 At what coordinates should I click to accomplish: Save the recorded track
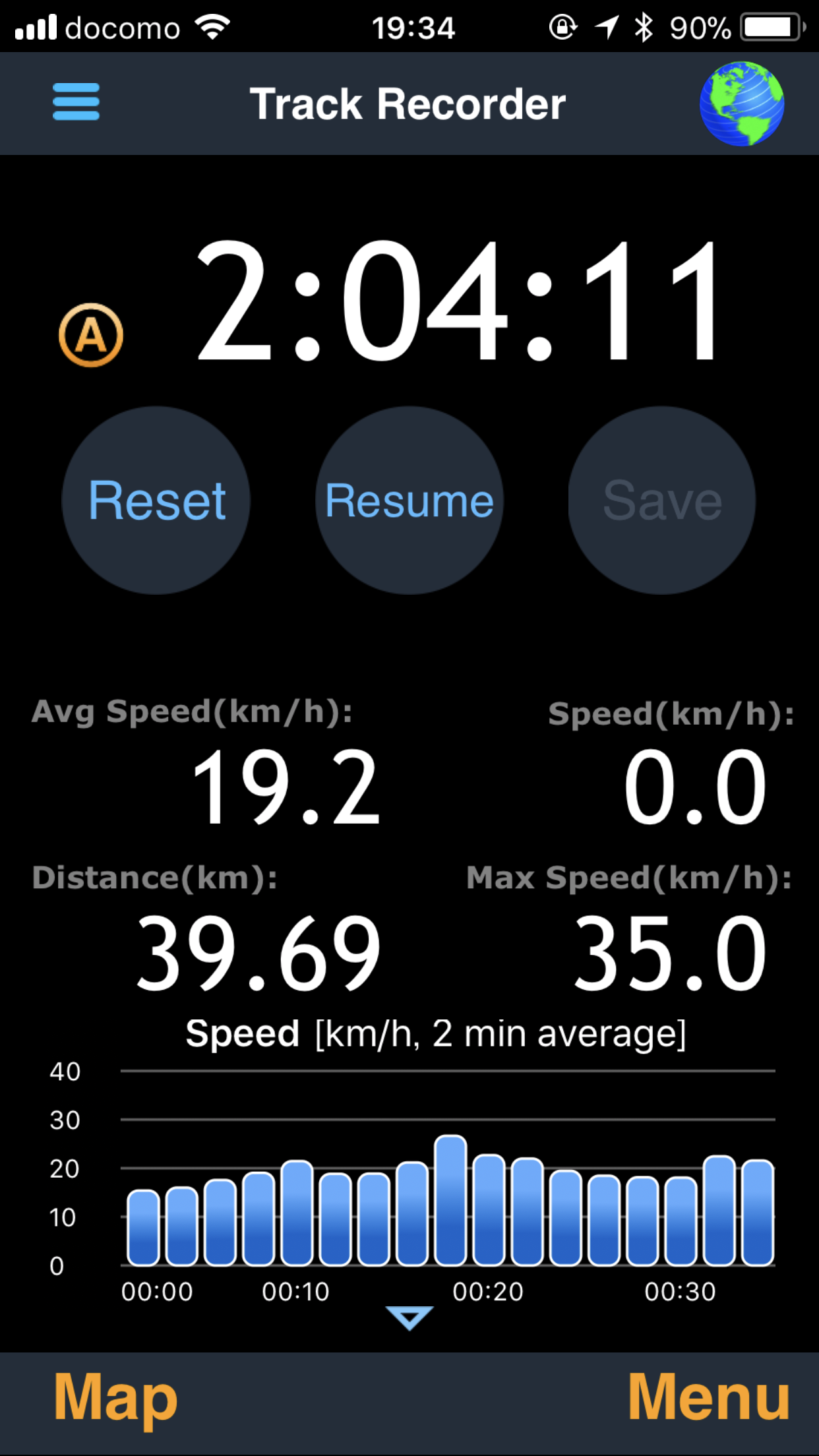tap(662, 501)
